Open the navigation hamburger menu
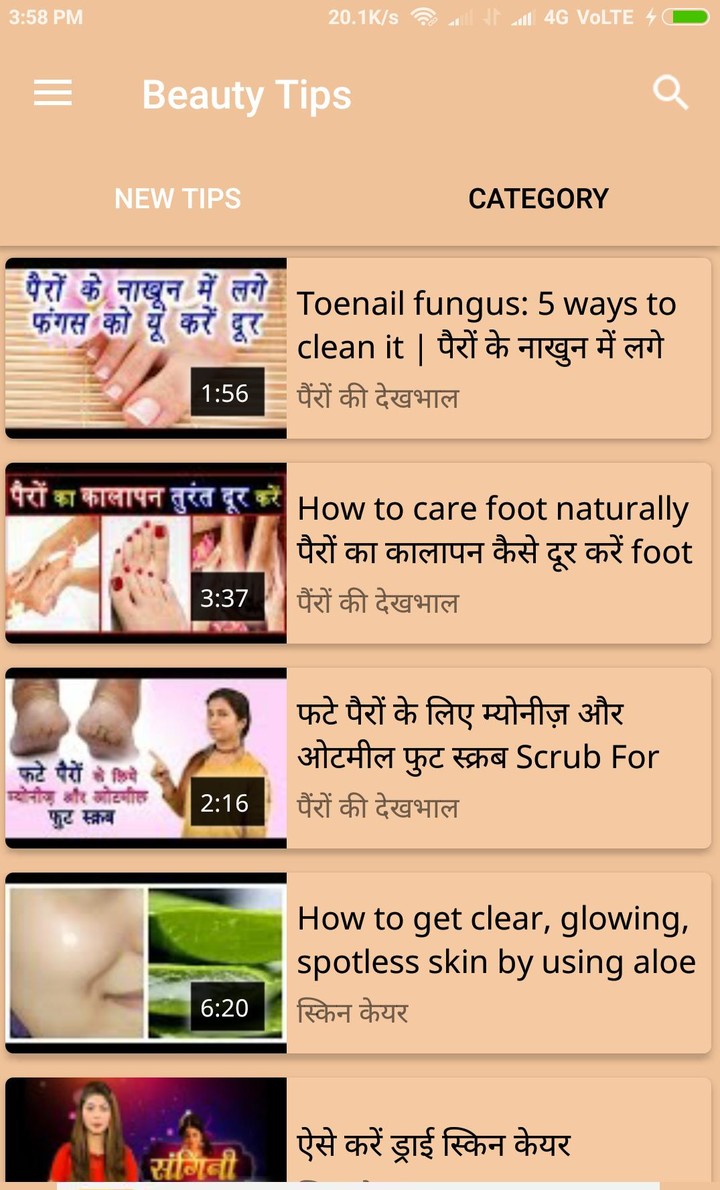Image resolution: width=720 pixels, height=1190 pixels. (52, 93)
